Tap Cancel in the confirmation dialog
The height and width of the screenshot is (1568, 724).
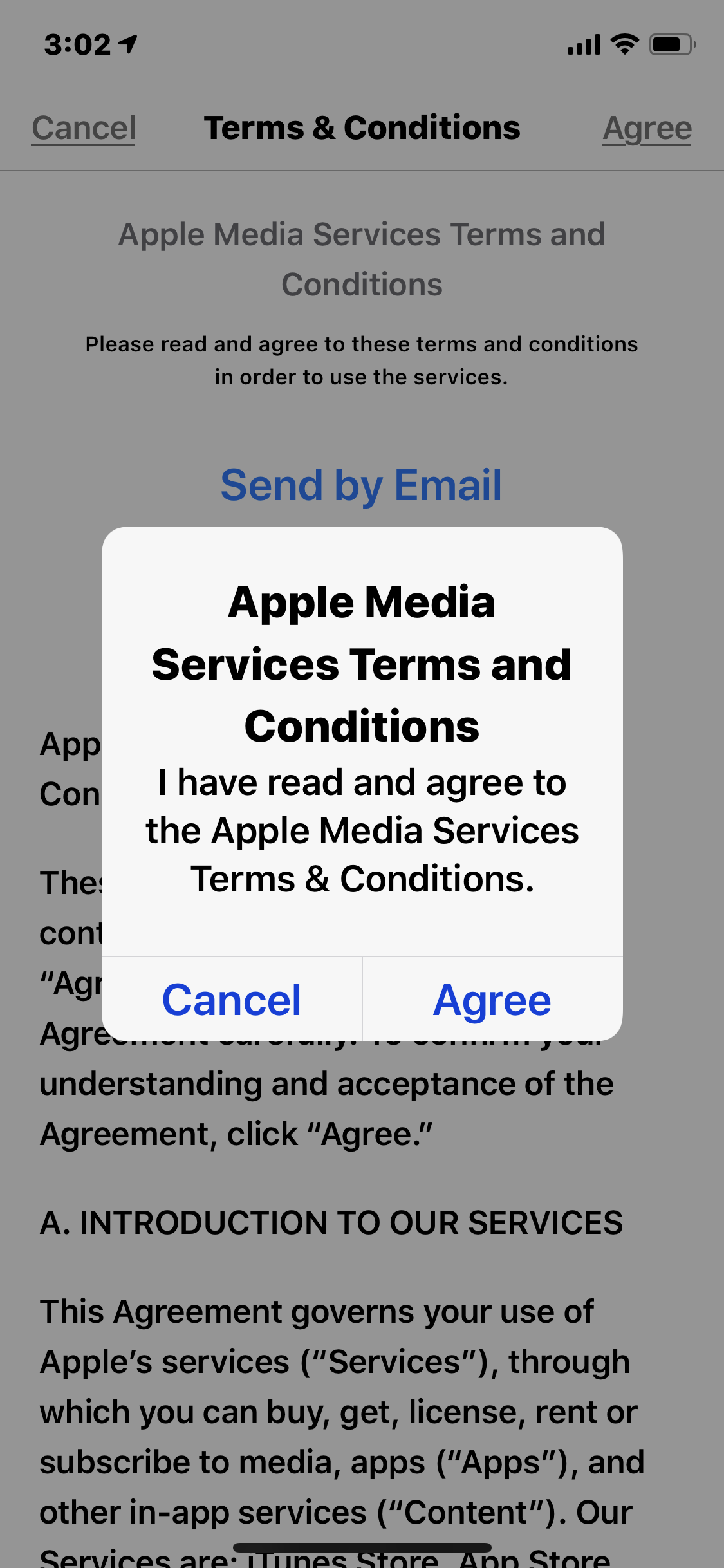click(232, 1000)
